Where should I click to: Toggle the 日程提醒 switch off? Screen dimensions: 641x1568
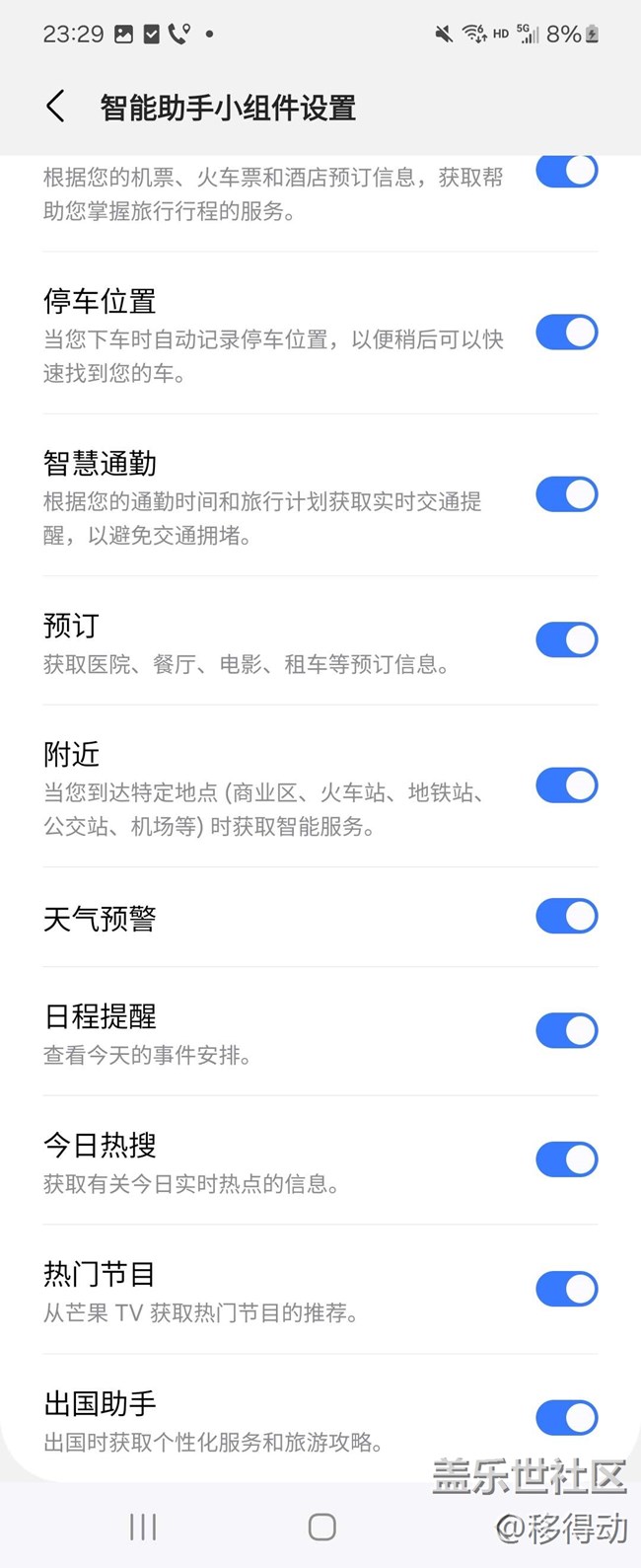566,1030
